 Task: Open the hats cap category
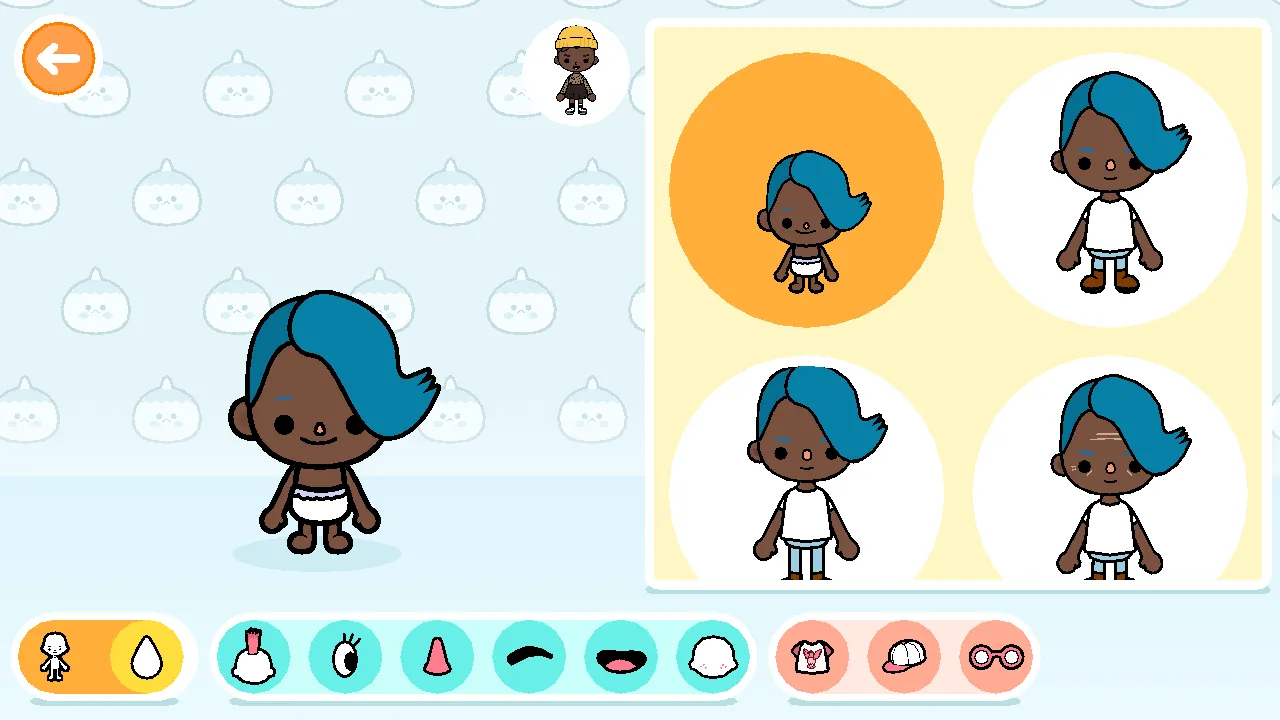coord(903,657)
